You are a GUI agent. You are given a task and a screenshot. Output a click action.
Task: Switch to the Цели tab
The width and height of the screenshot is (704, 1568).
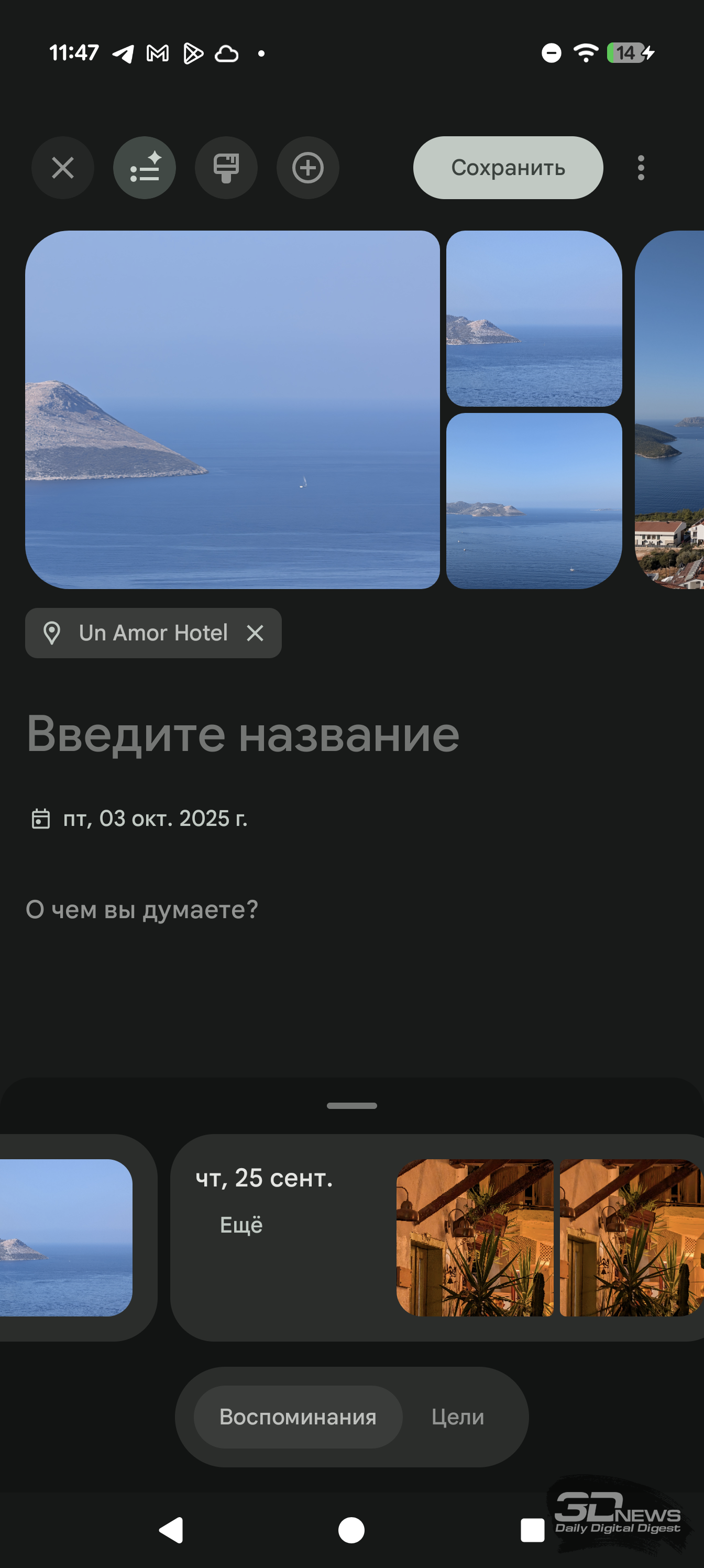458,1417
